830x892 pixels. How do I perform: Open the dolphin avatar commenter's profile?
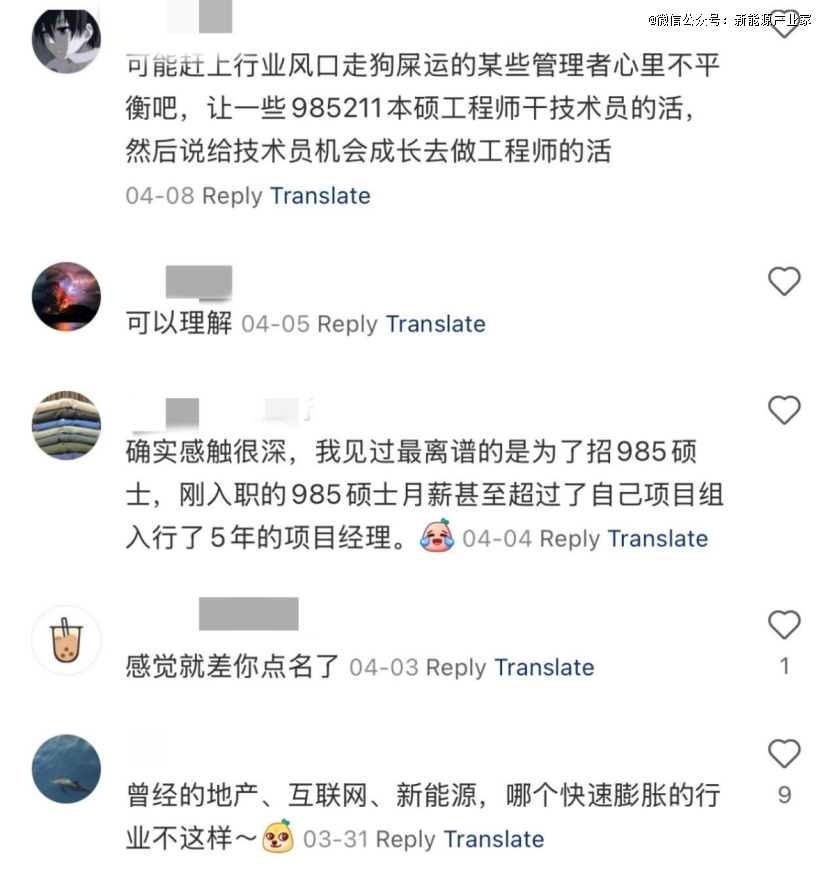[x=66, y=769]
